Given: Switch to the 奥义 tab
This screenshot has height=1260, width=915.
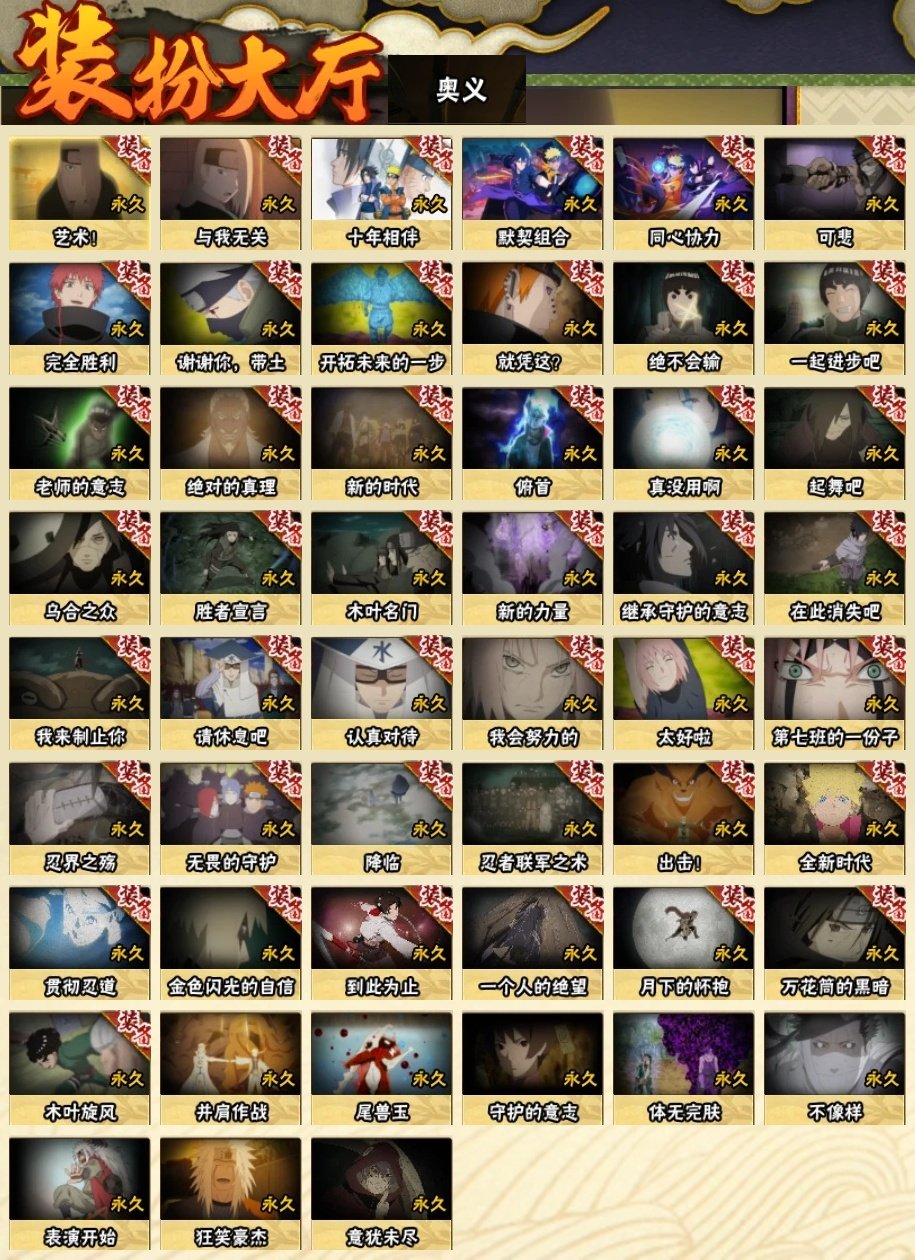Looking at the screenshot, I should [458, 90].
